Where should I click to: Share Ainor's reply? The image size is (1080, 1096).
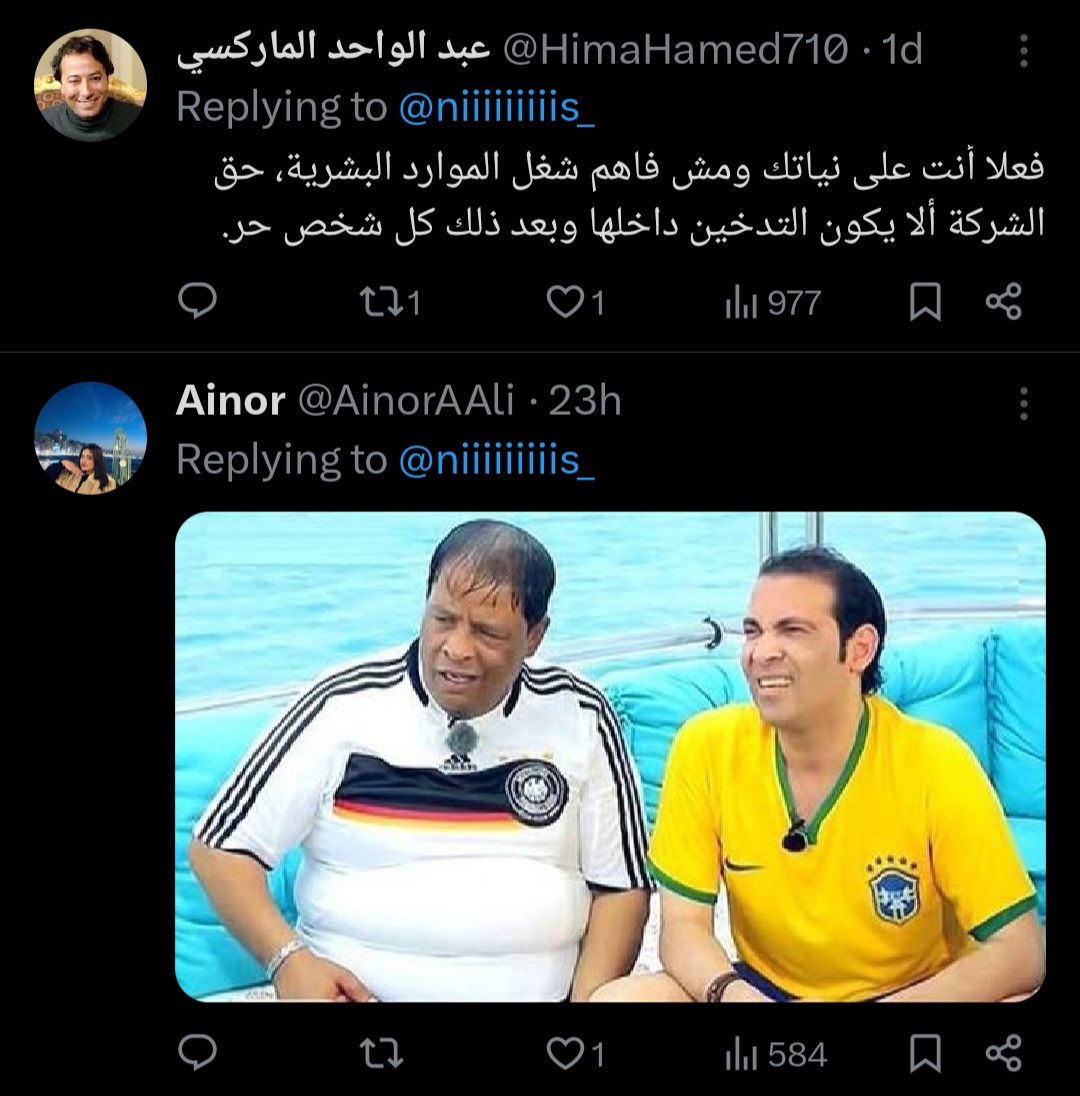point(1003,1053)
